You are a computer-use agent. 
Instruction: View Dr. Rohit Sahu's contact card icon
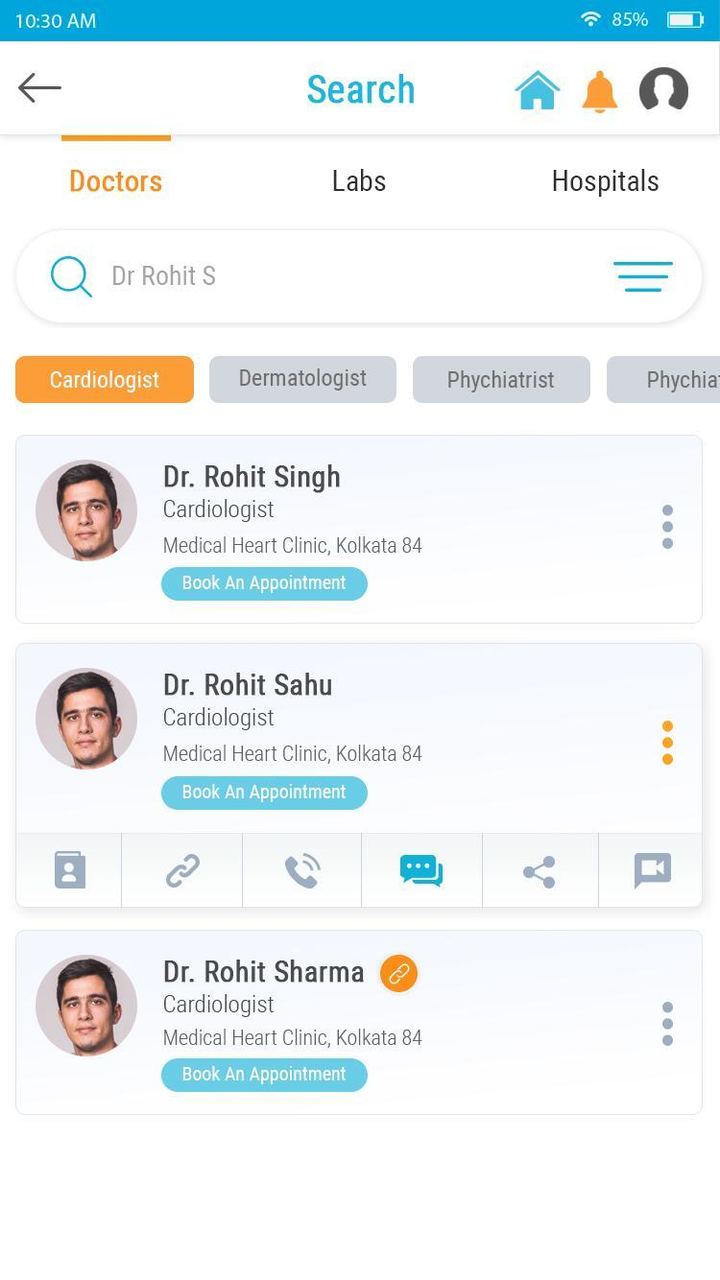tap(69, 870)
